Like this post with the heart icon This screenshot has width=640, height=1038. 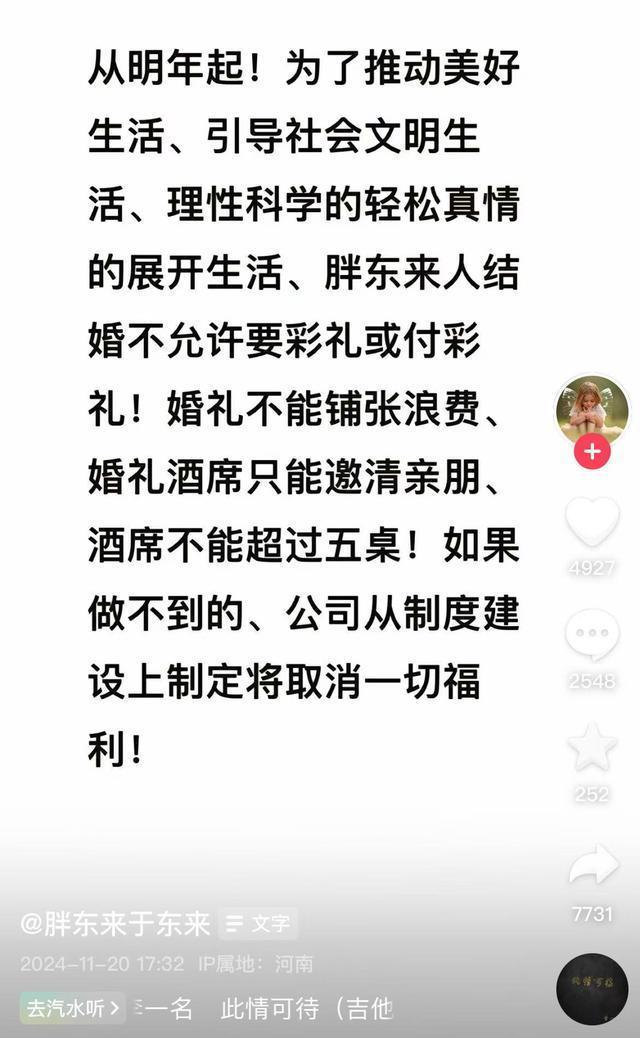tap(592, 521)
